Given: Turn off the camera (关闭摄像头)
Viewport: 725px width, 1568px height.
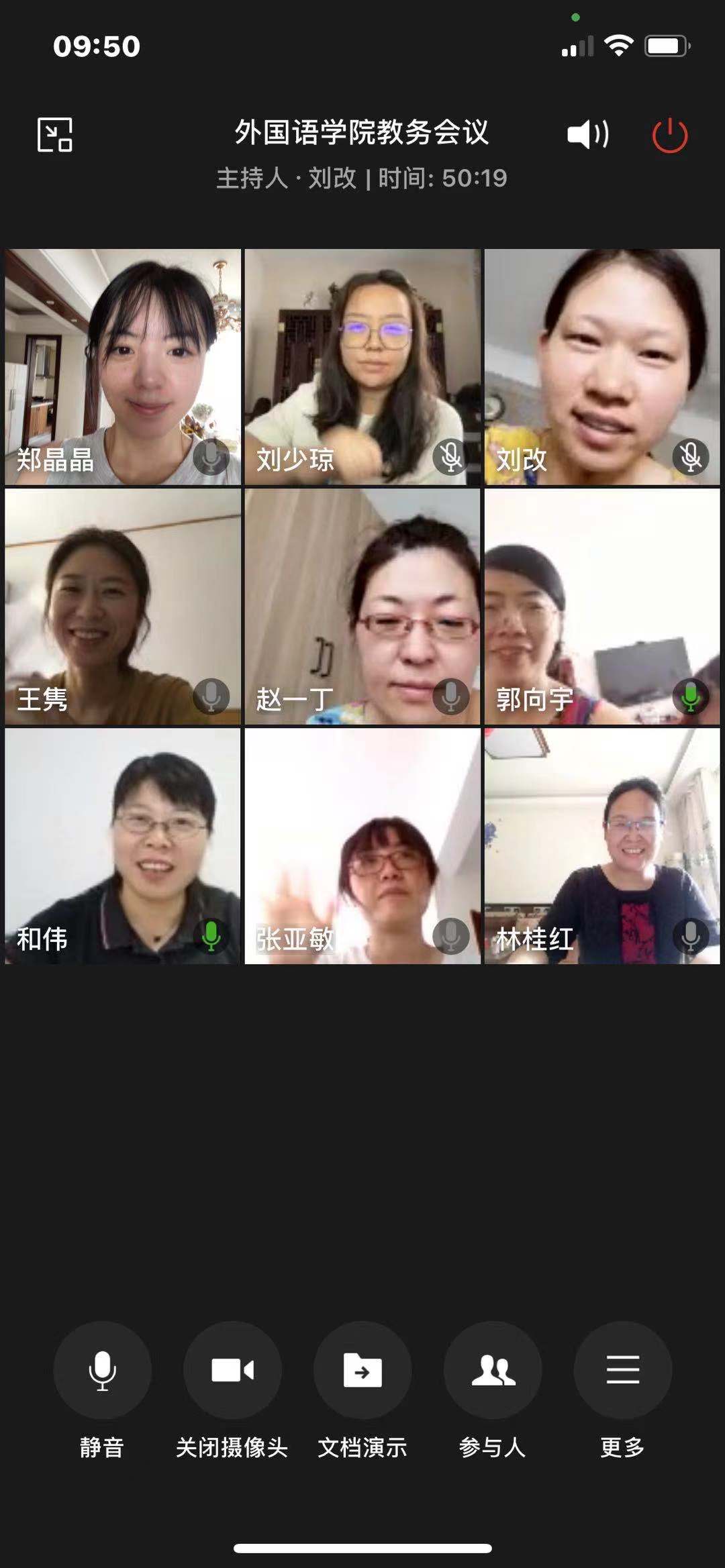Looking at the screenshot, I should point(232,1369).
